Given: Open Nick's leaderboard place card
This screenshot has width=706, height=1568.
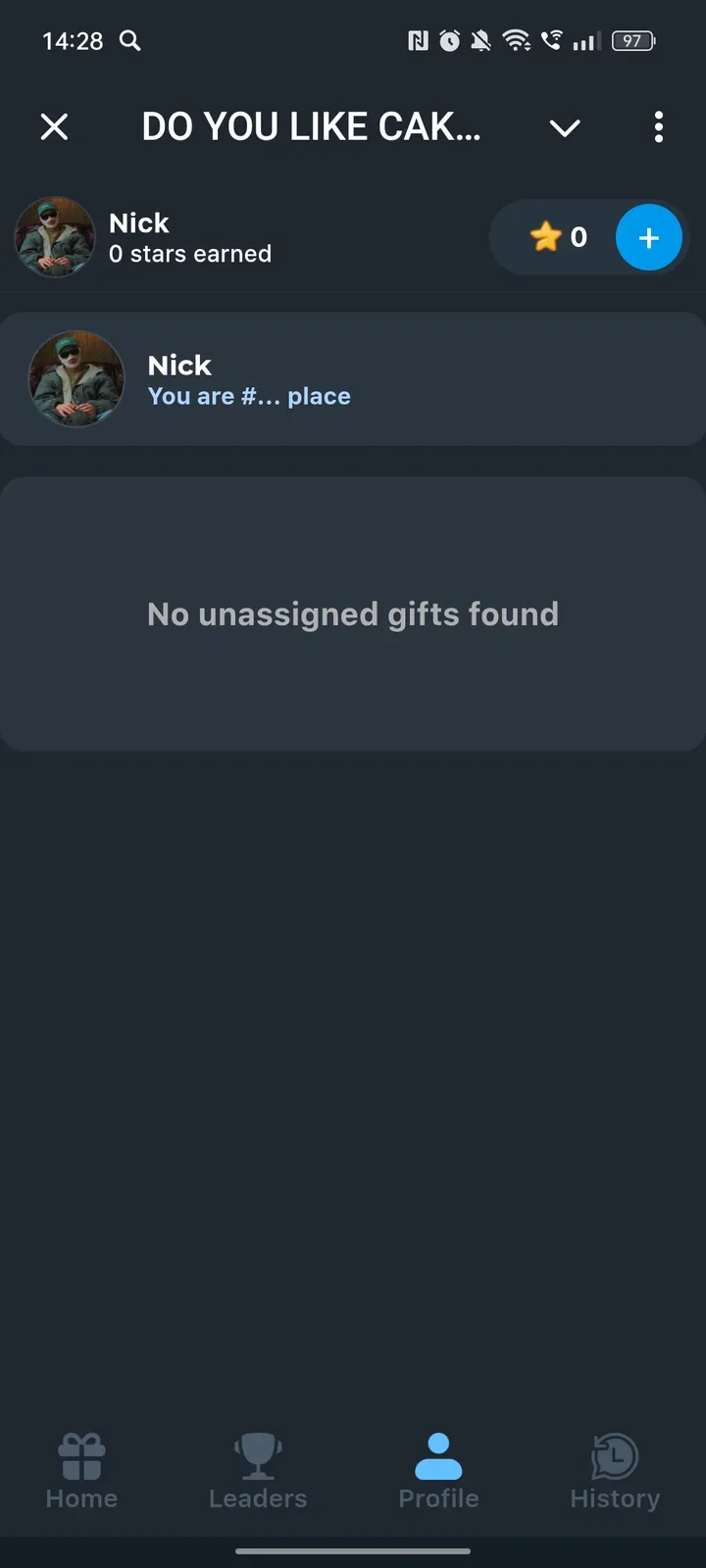Looking at the screenshot, I should click(x=353, y=379).
